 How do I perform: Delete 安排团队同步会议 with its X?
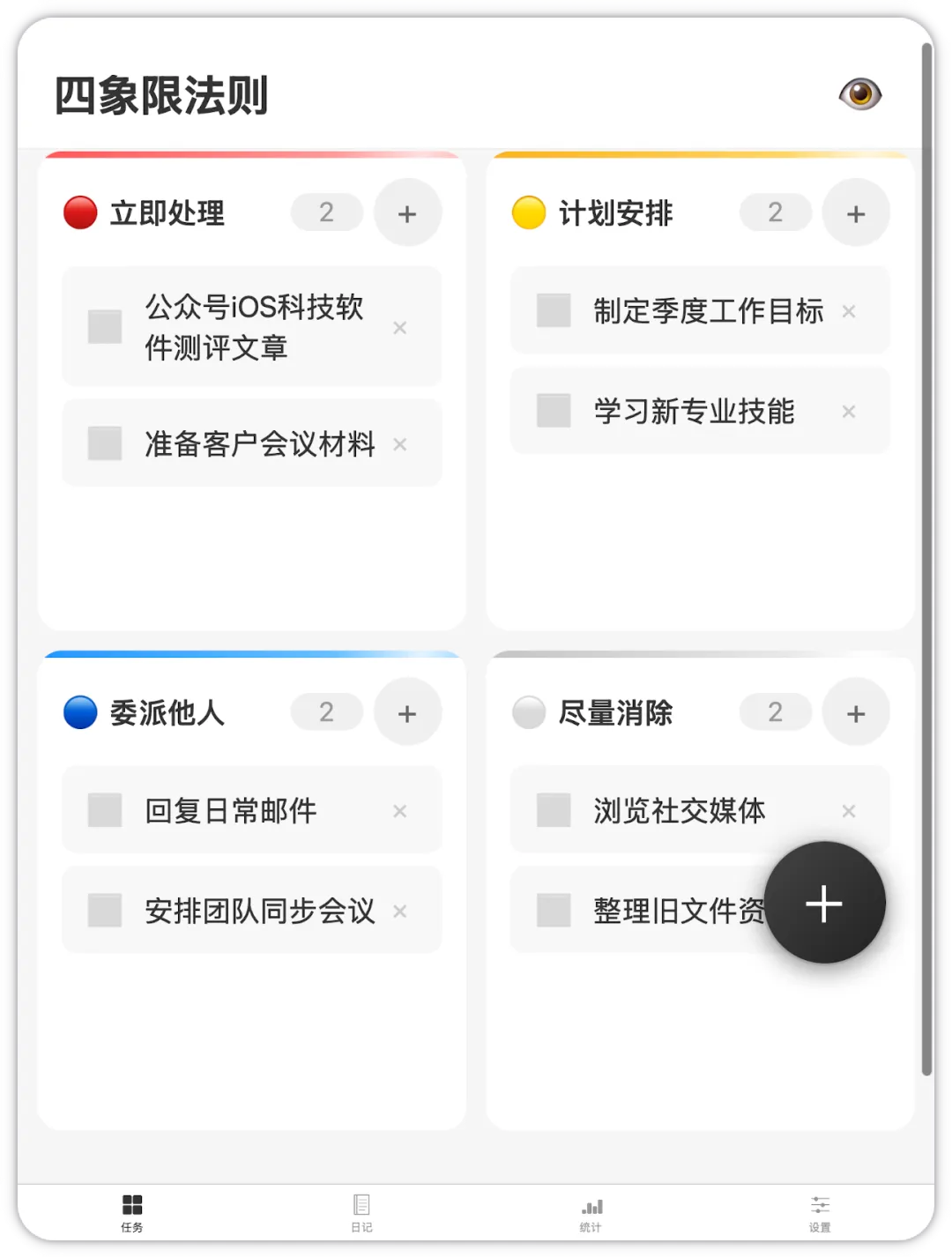tap(400, 912)
